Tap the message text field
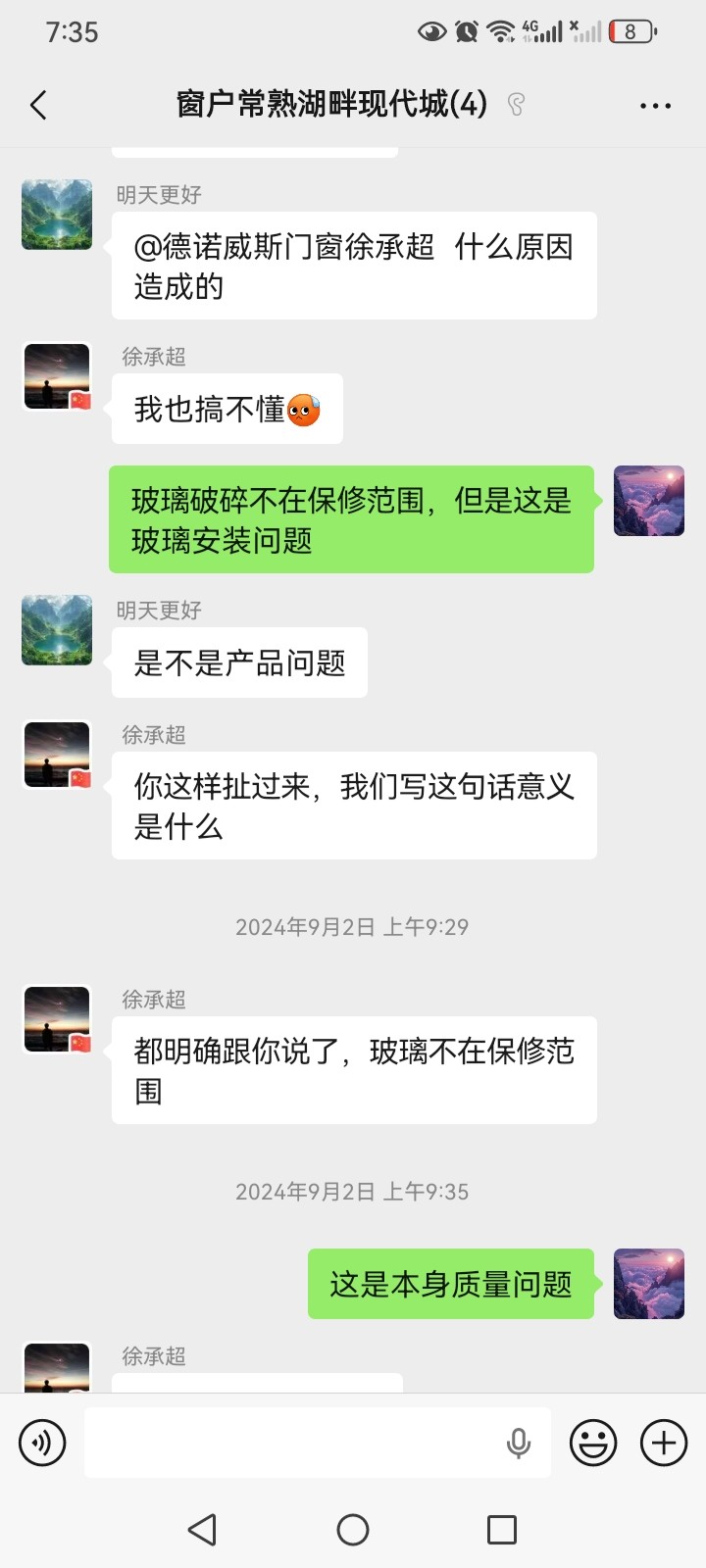Image resolution: width=706 pixels, height=1568 pixels. pyautogui.click(x=294, y=1443)
